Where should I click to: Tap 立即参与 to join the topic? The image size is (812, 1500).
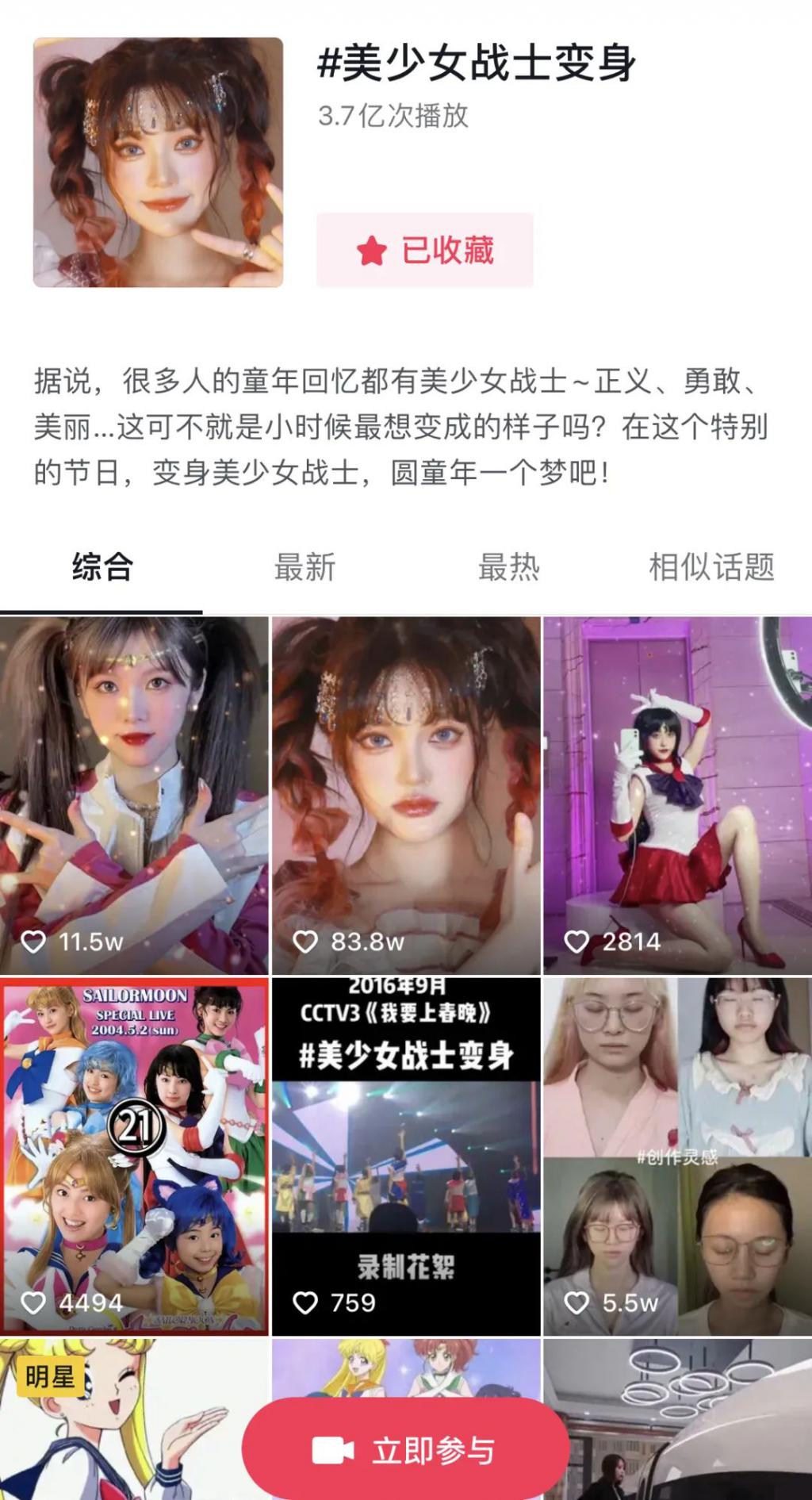point(406,1450)
